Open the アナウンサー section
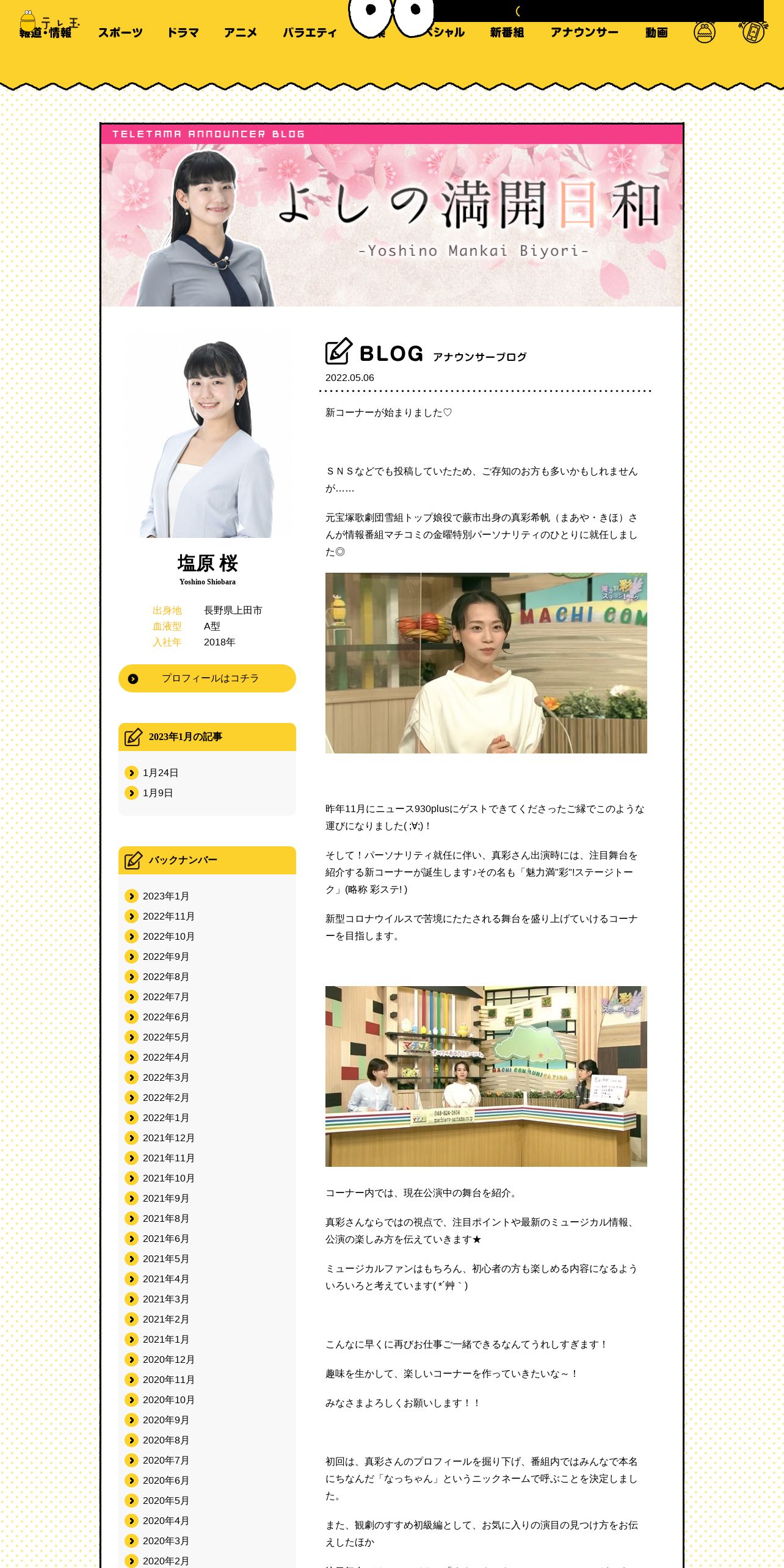This screenshot has height=1568, width=784. click(584, 32)
